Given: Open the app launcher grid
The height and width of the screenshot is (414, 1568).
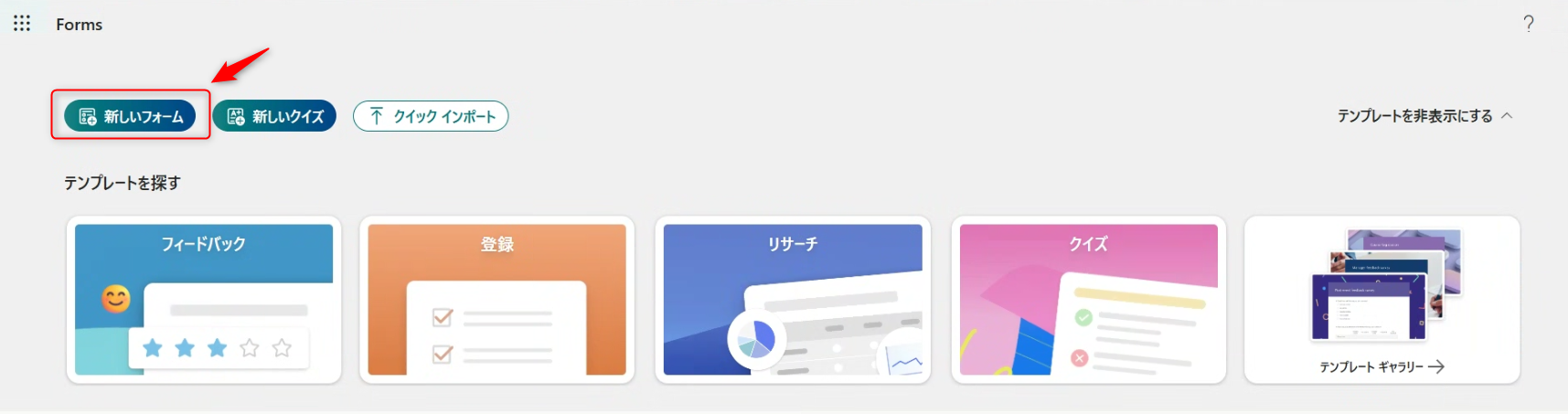Looking at the screenshot, I should tap(22, 24).
